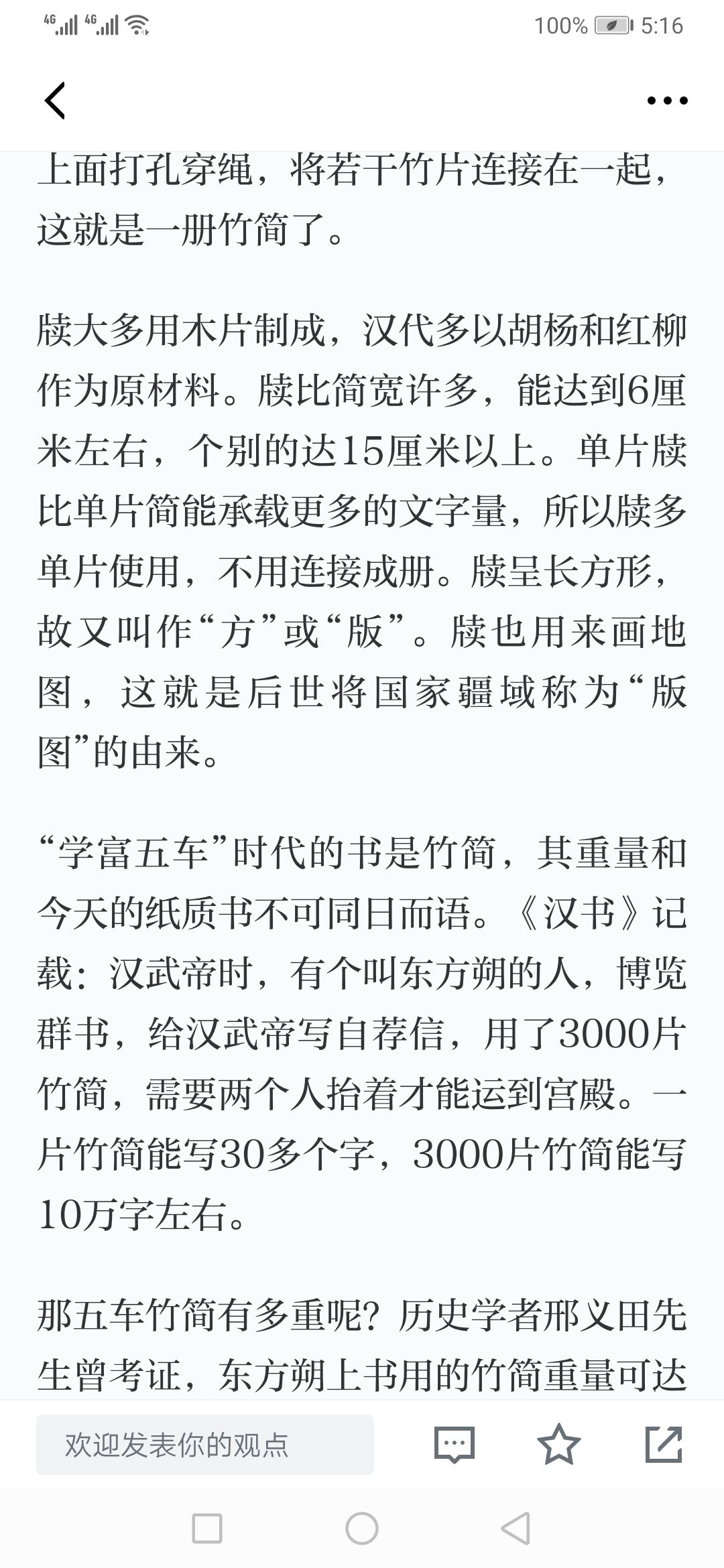This screenshot has height=1568, width=724.
Task: Go back using the top-left arrow
Action: point(55,101)
